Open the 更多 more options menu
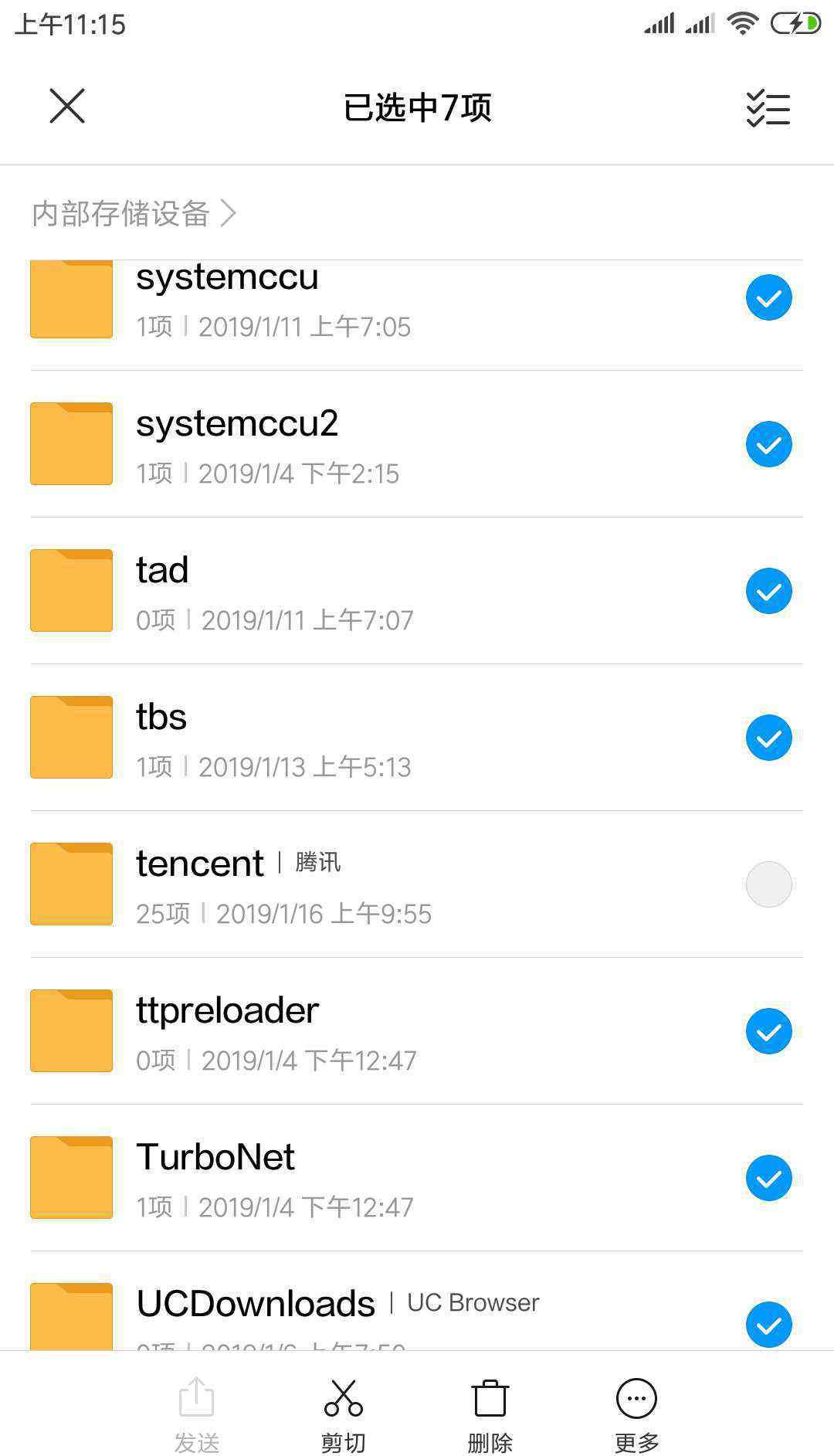 (636, 1415)
